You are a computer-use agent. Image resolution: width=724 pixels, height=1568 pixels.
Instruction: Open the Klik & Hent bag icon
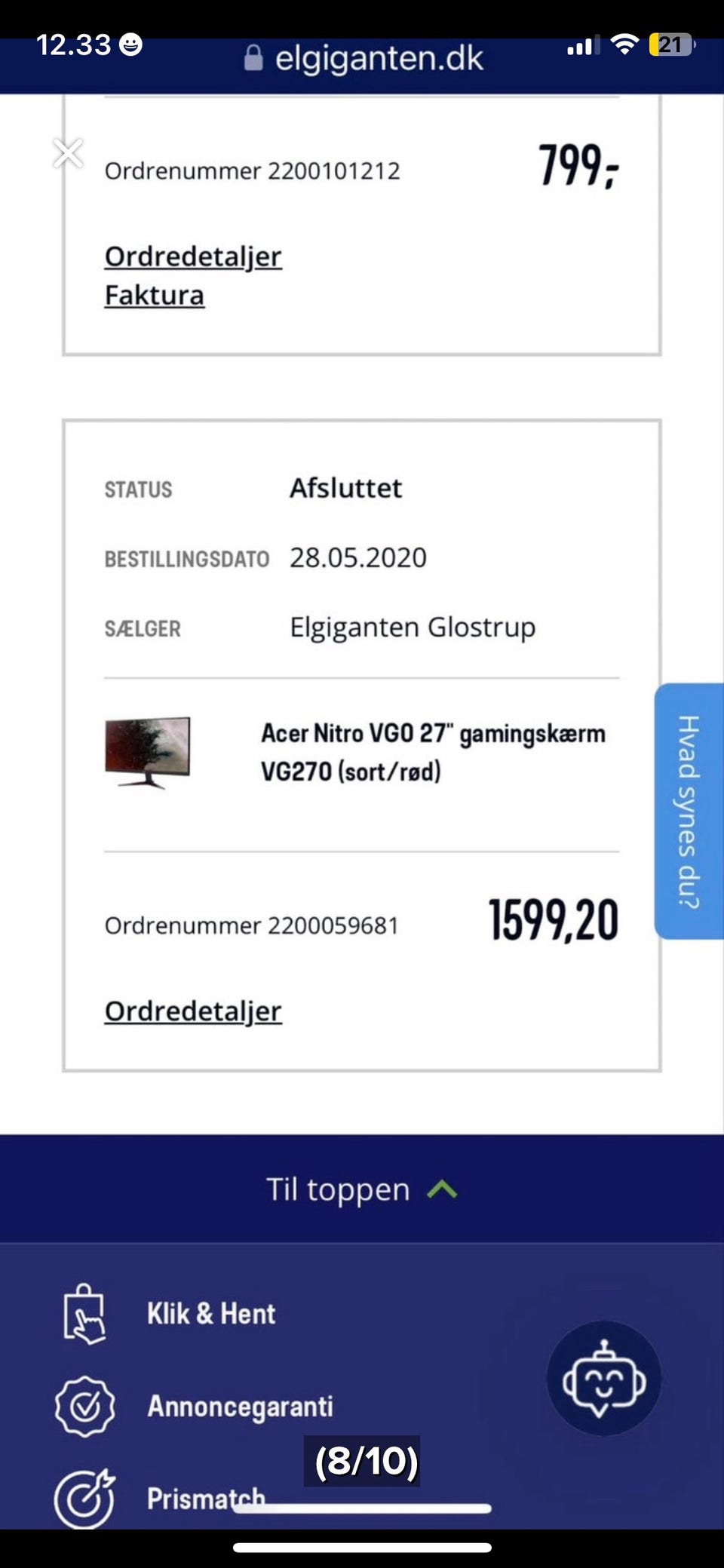(84, 1314)
